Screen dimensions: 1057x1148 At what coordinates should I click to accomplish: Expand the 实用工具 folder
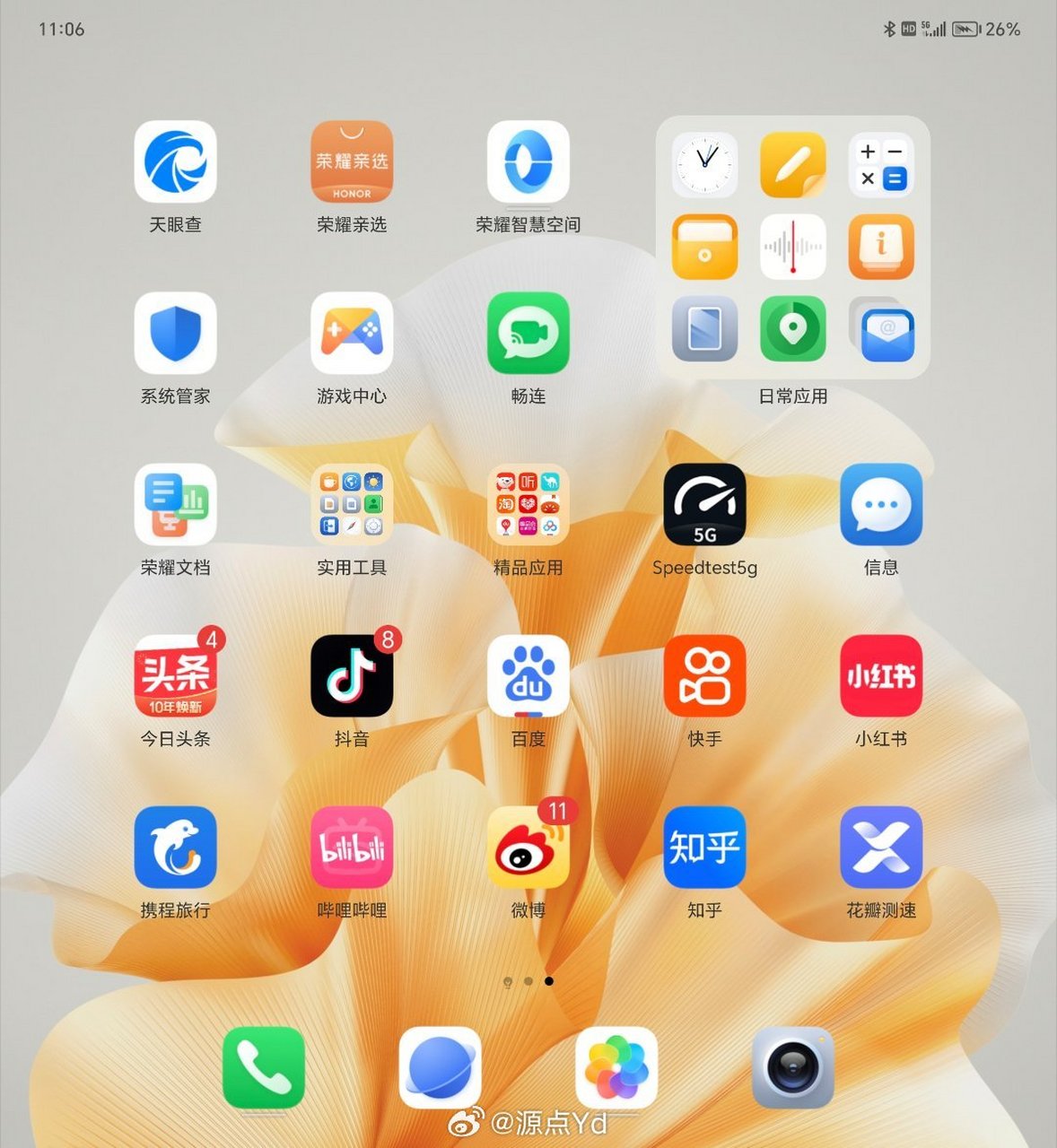click(x=352, y=505)
